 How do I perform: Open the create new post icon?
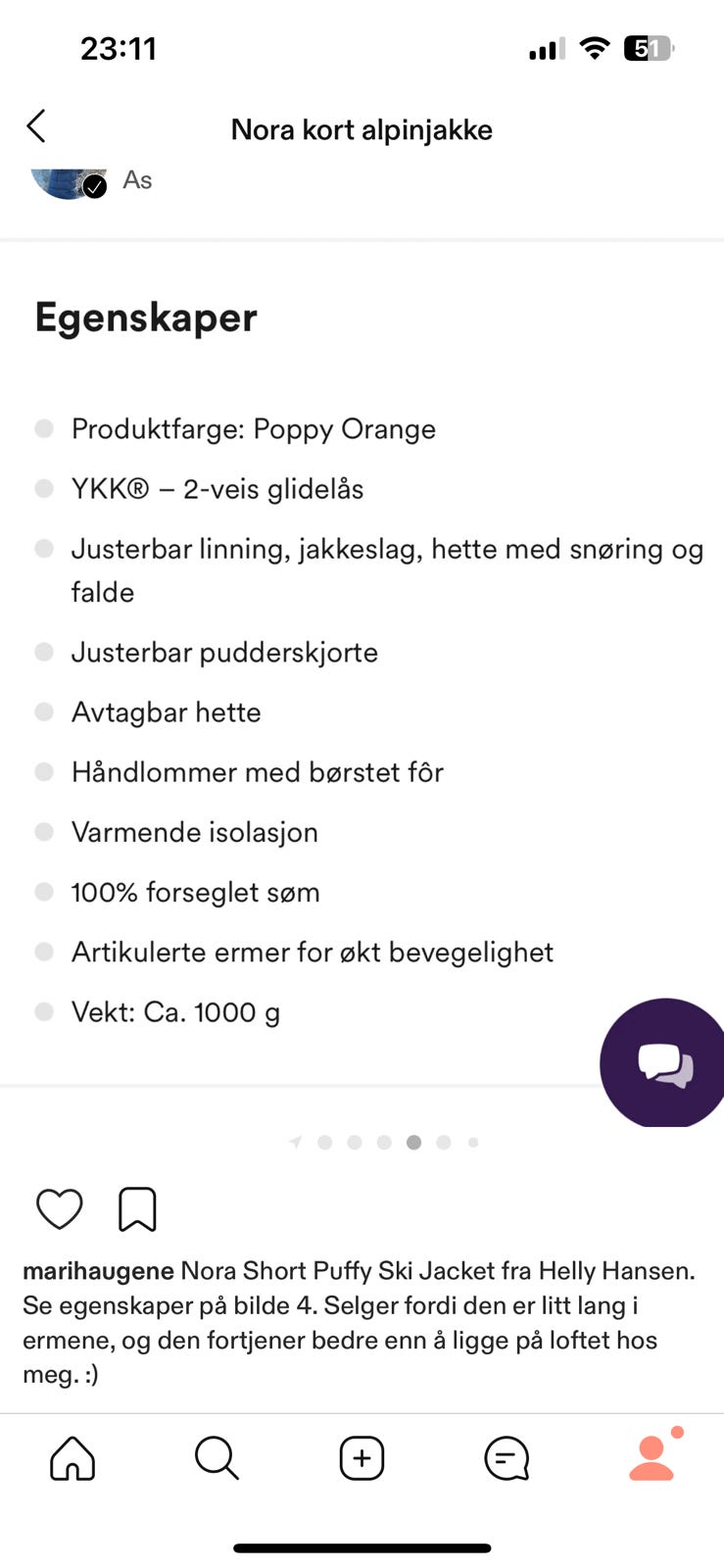point(362,1458)
